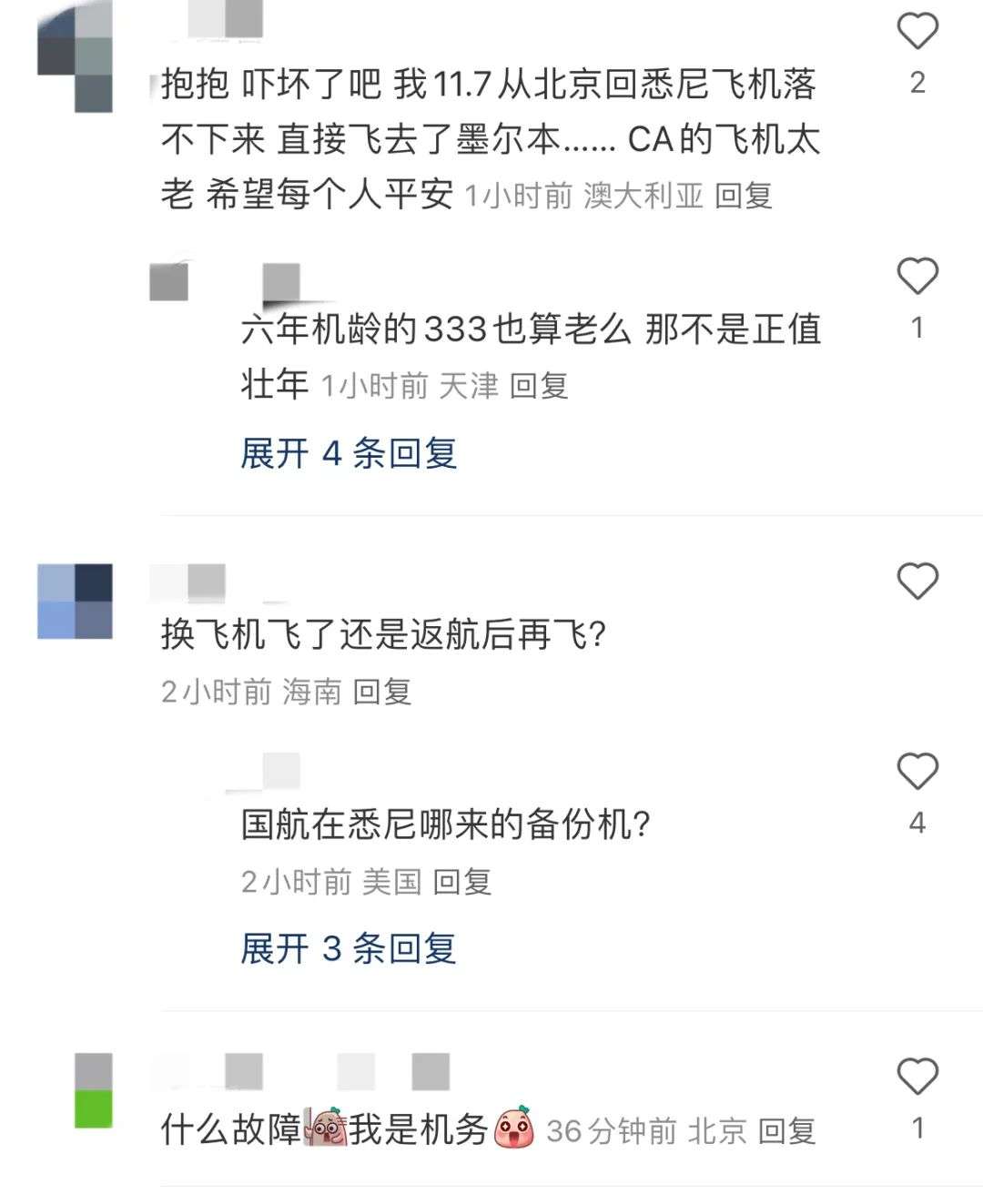Image resolution: width=983 pixels, height=1204 pixels.
Task: Like the reply about 六年机龄的333
Action: click(x=917, y=277)
